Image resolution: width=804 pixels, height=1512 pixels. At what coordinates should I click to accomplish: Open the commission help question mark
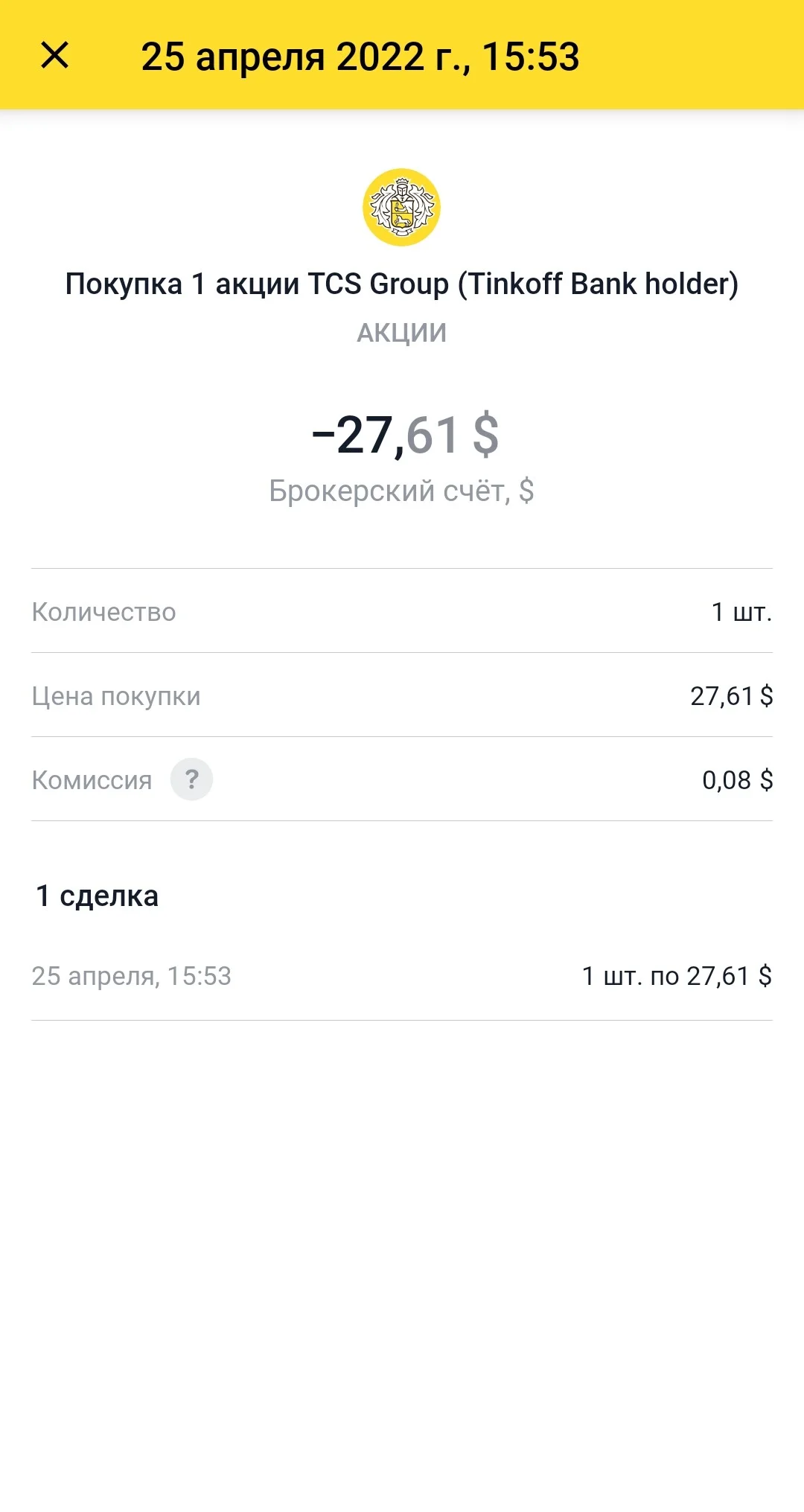click(191, 779)
